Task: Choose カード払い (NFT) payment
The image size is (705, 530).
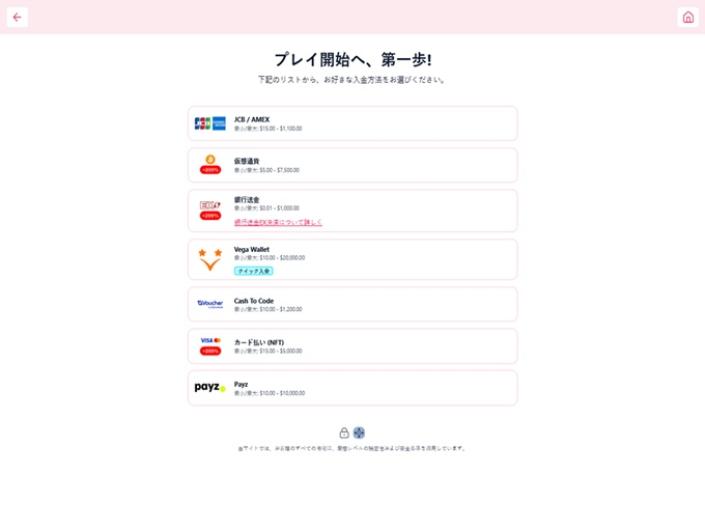Action: (352, 346)
